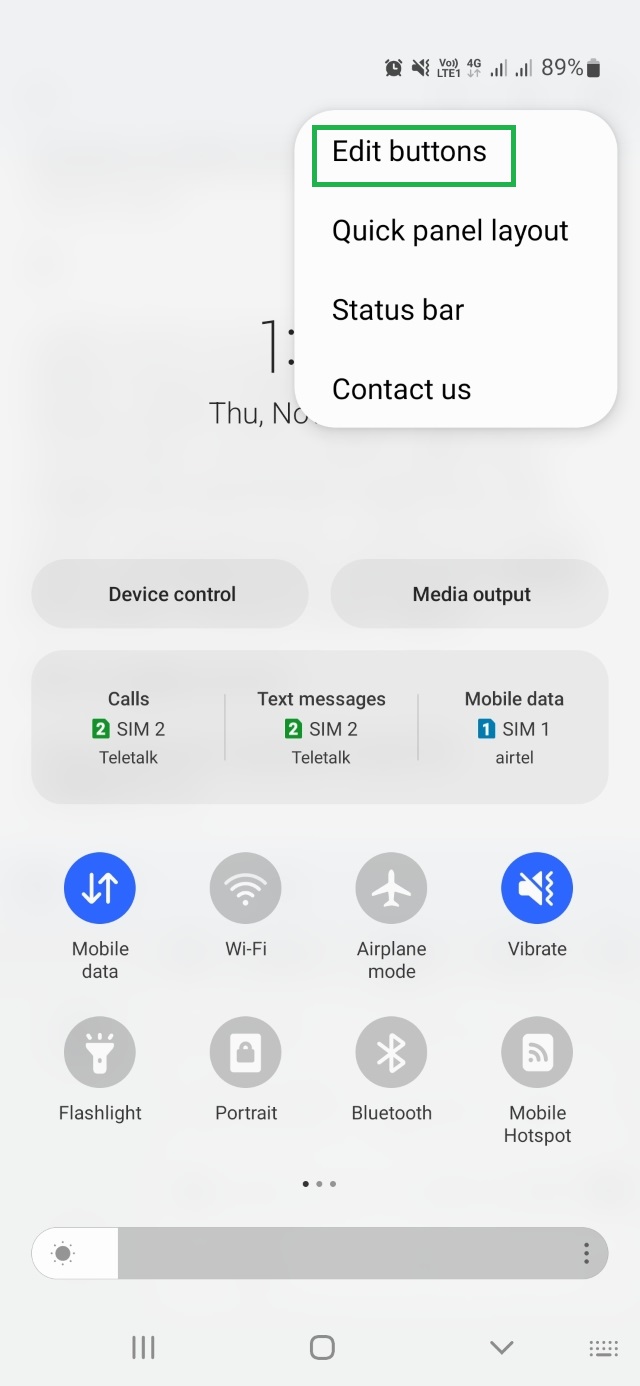Change the SIM used for Calls
640x1386 pixels.
128,728
